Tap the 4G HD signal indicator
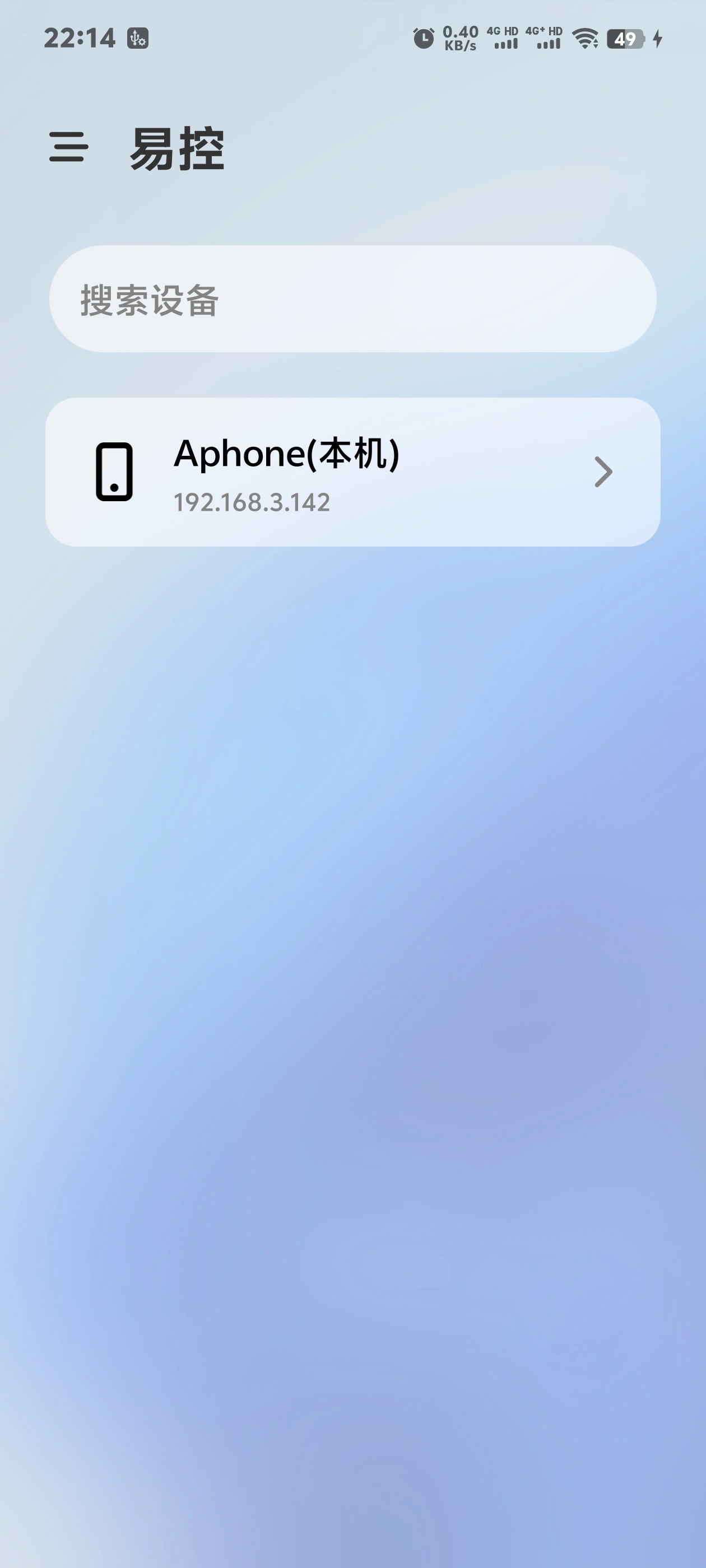 (x=503, y=38)
